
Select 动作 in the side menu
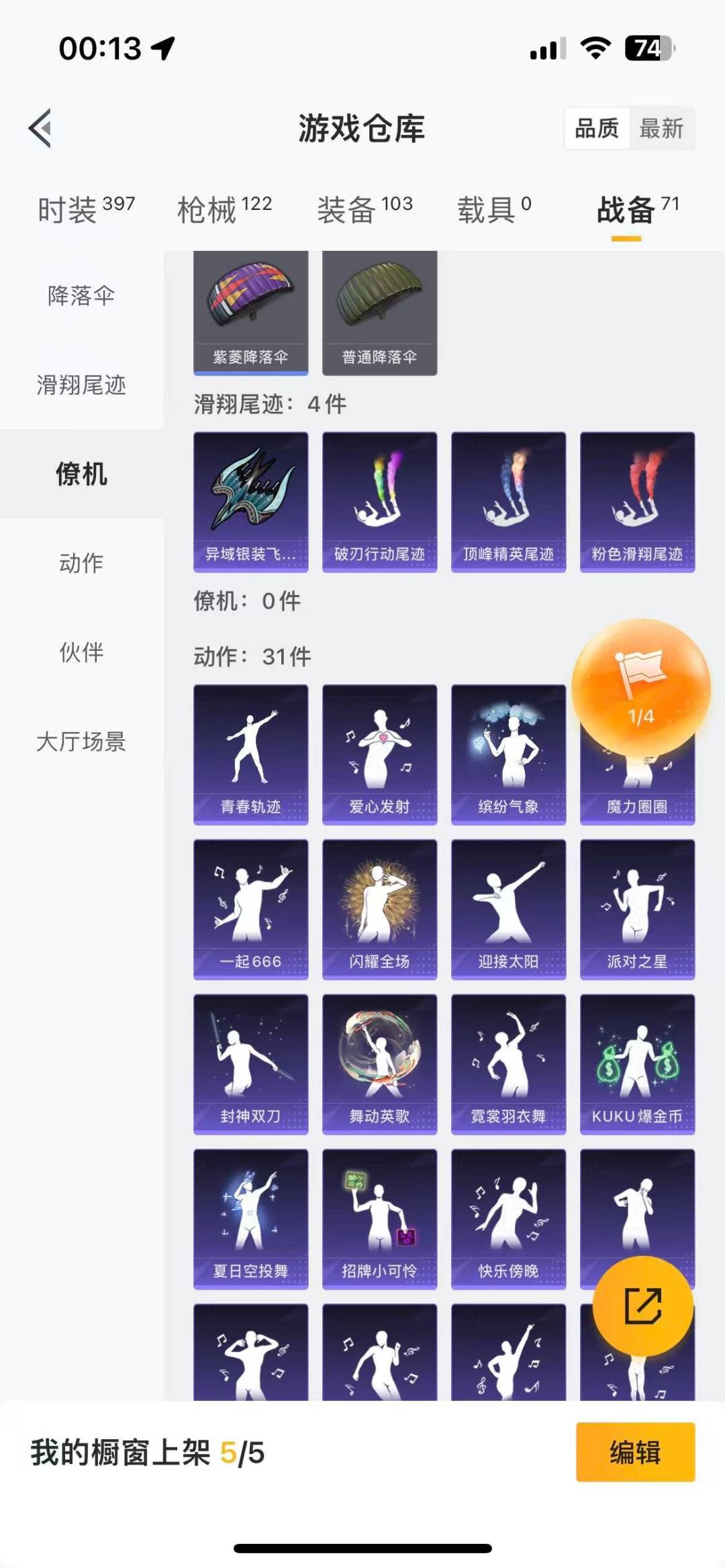[x=81, y=563]
